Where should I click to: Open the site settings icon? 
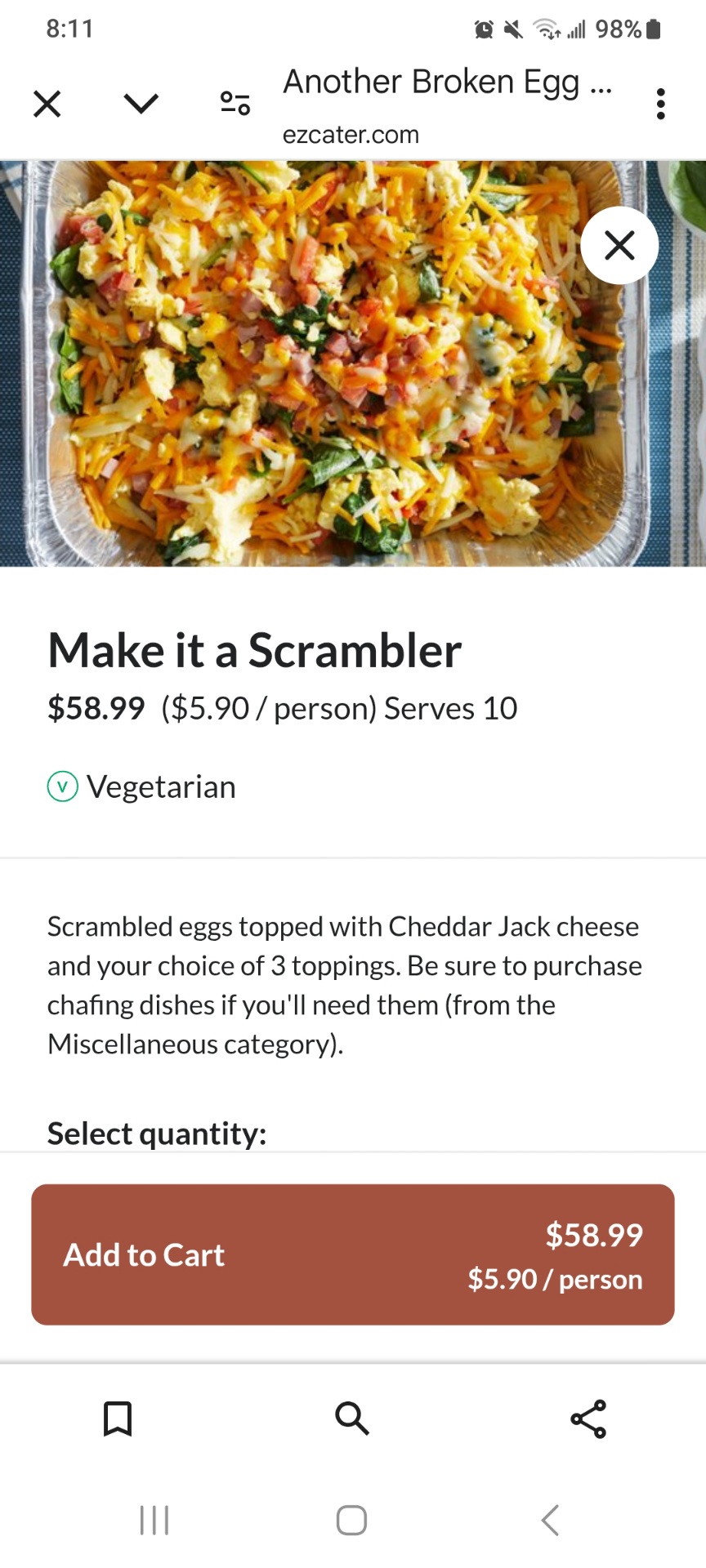pyautogui.click(x=235, y=104)
